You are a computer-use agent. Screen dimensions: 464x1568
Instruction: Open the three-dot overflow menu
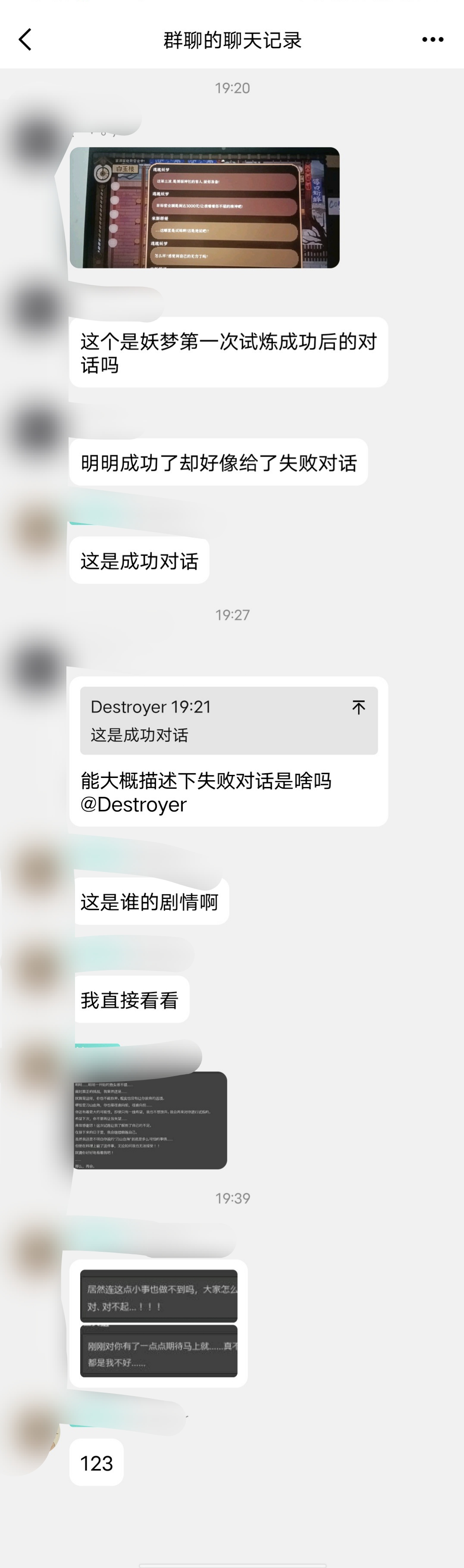pos(432,40)
